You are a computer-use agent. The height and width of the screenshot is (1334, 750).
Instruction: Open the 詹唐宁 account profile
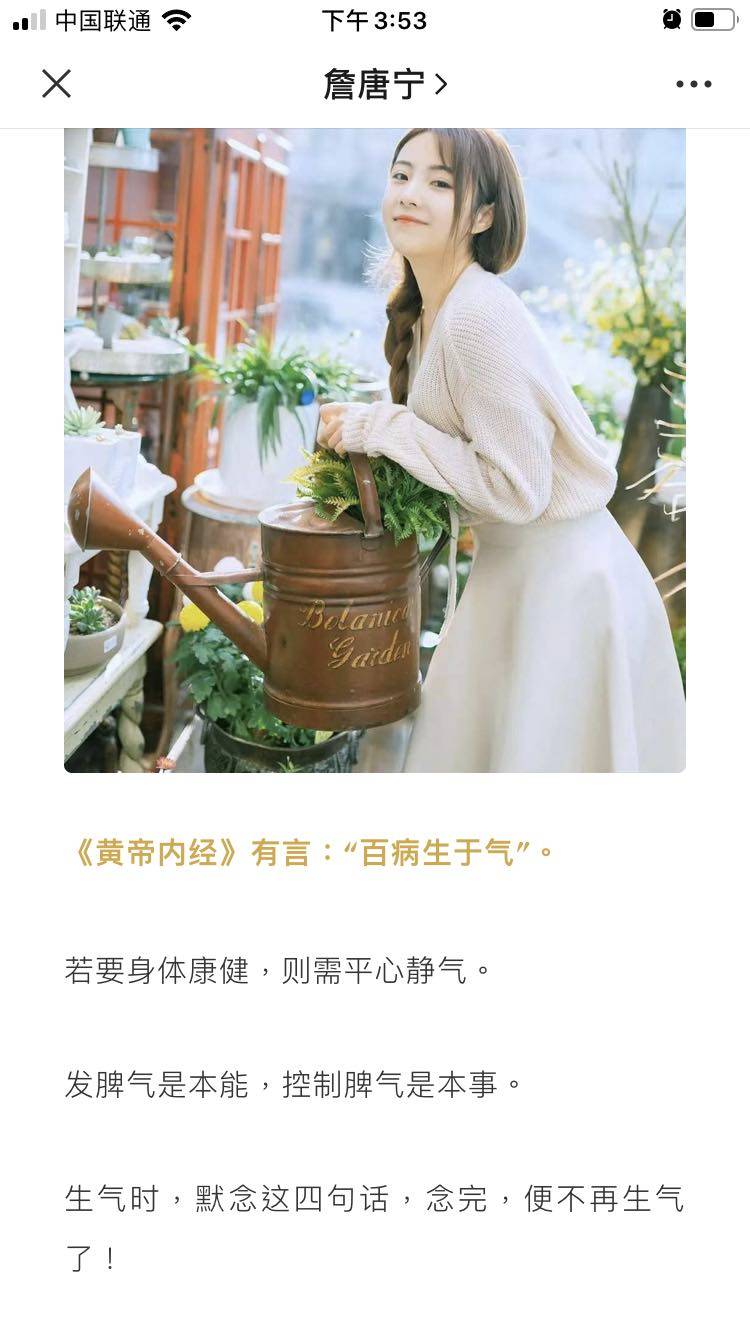click(384, 84)
